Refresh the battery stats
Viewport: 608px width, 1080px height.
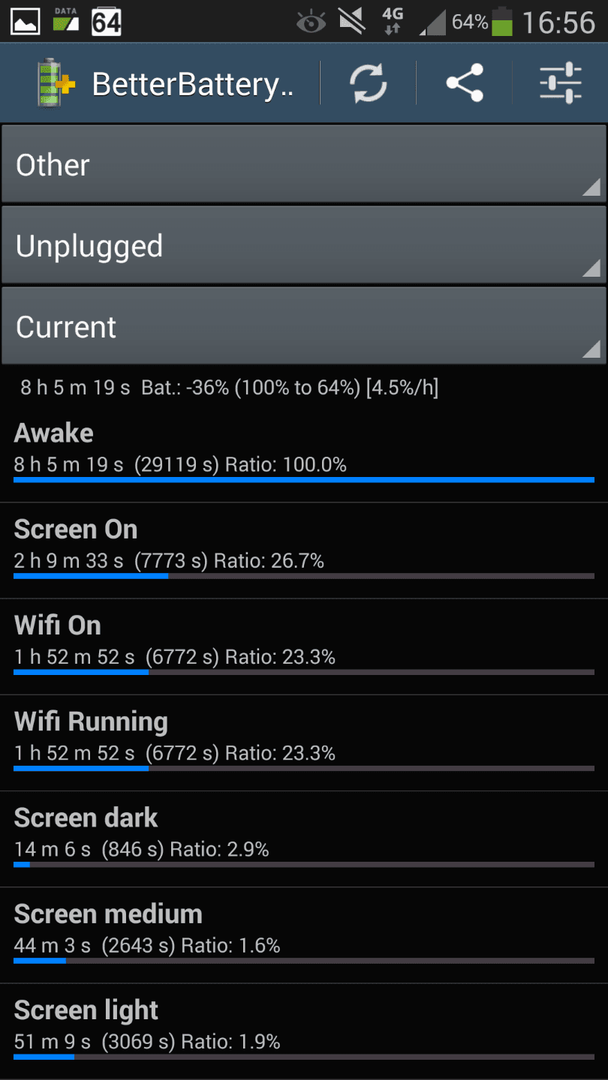[368, 83]
